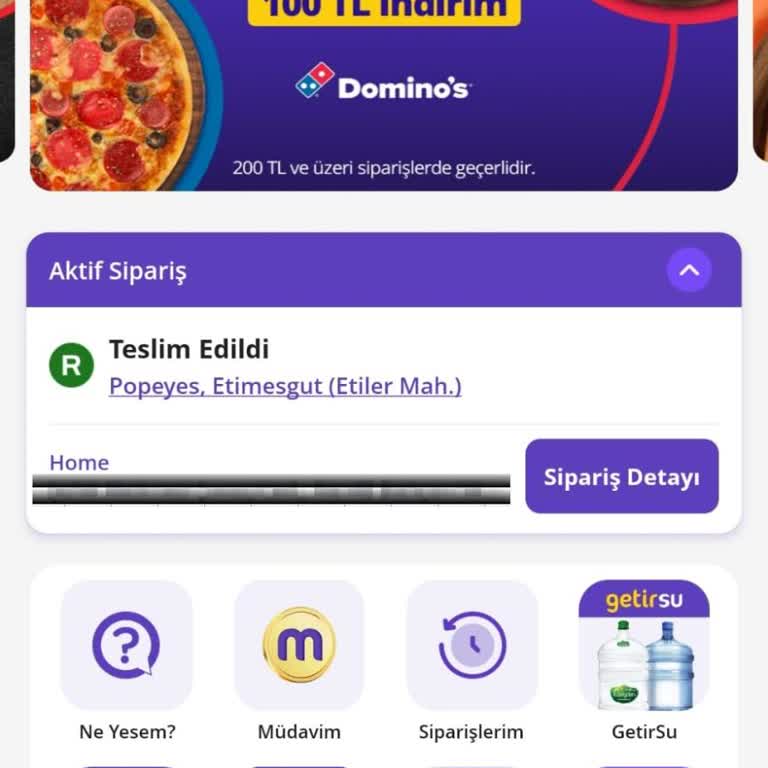Tap the Sipariş Detayı button

coord(621,477)
